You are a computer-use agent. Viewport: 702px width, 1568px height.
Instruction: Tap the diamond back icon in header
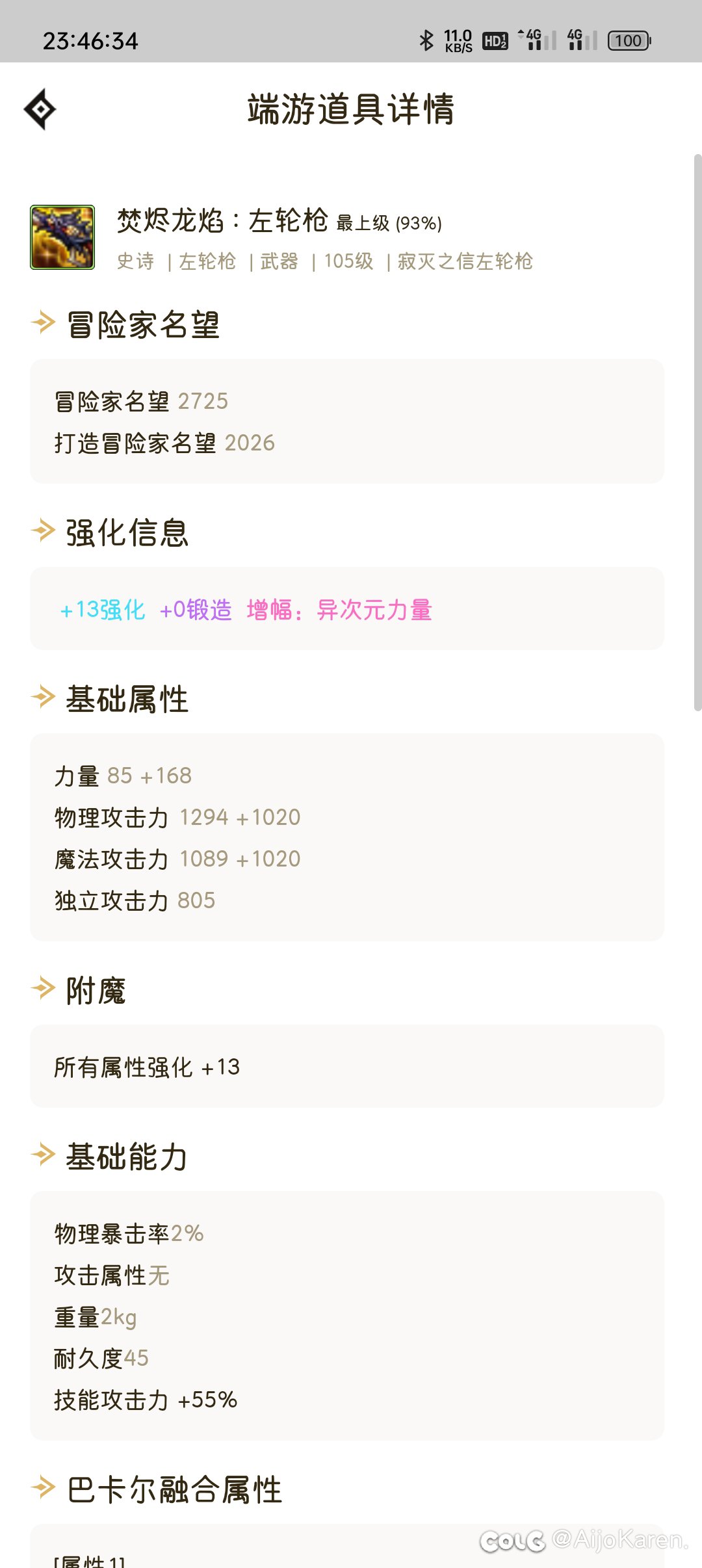point(40,109)
